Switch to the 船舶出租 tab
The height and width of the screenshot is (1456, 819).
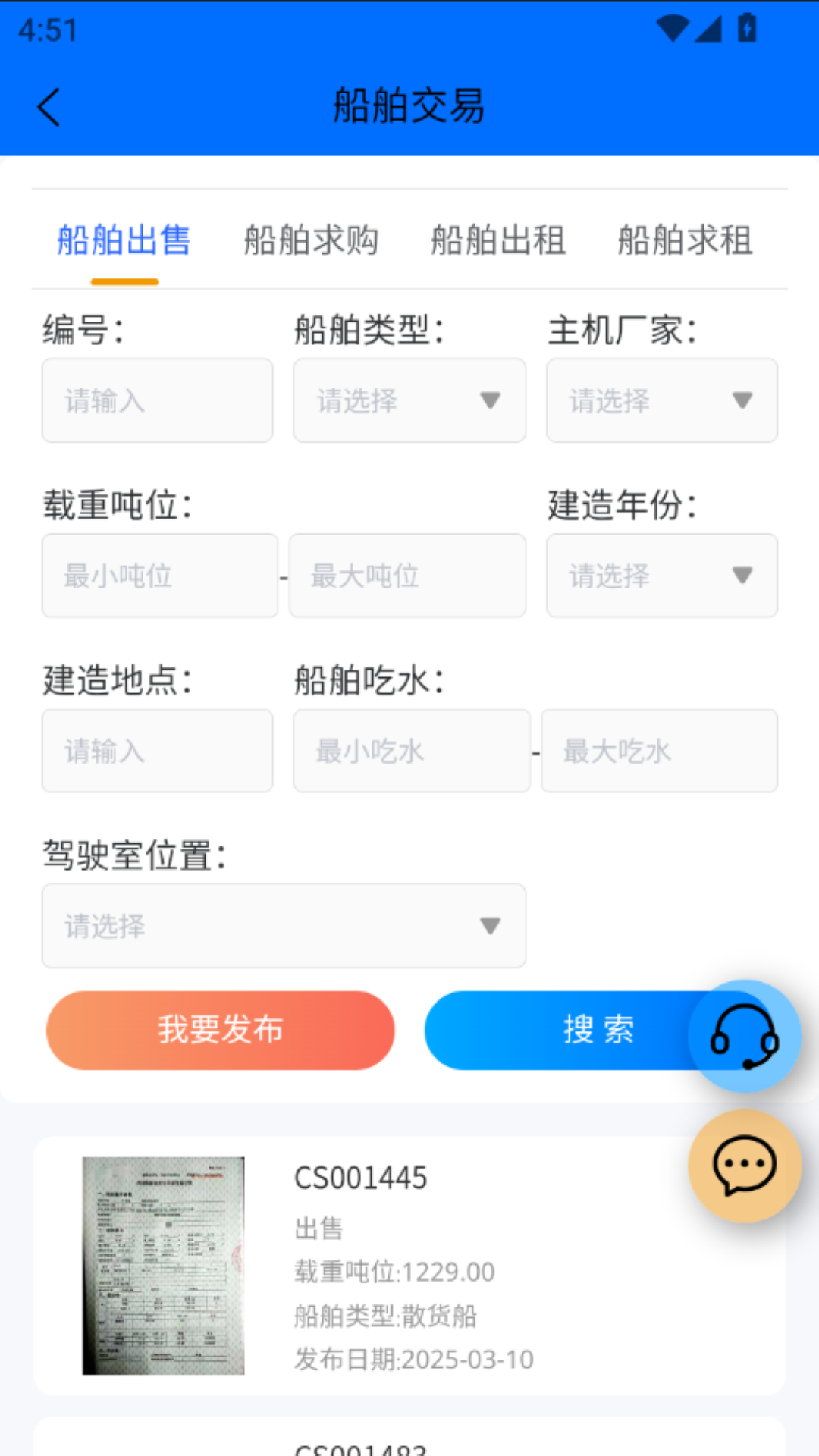point(498,240)
